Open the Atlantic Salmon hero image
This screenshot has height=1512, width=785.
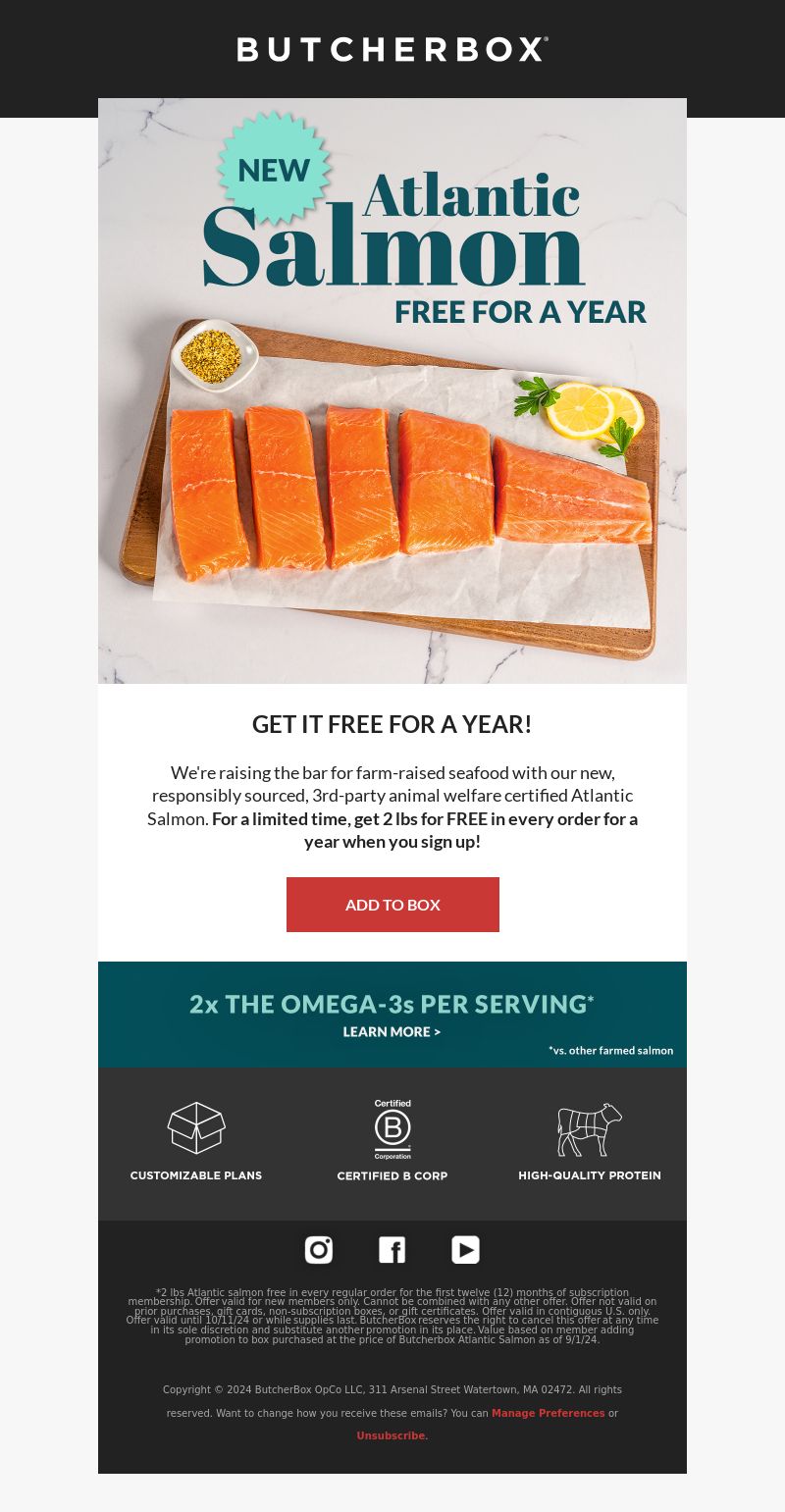click(392, 391)
